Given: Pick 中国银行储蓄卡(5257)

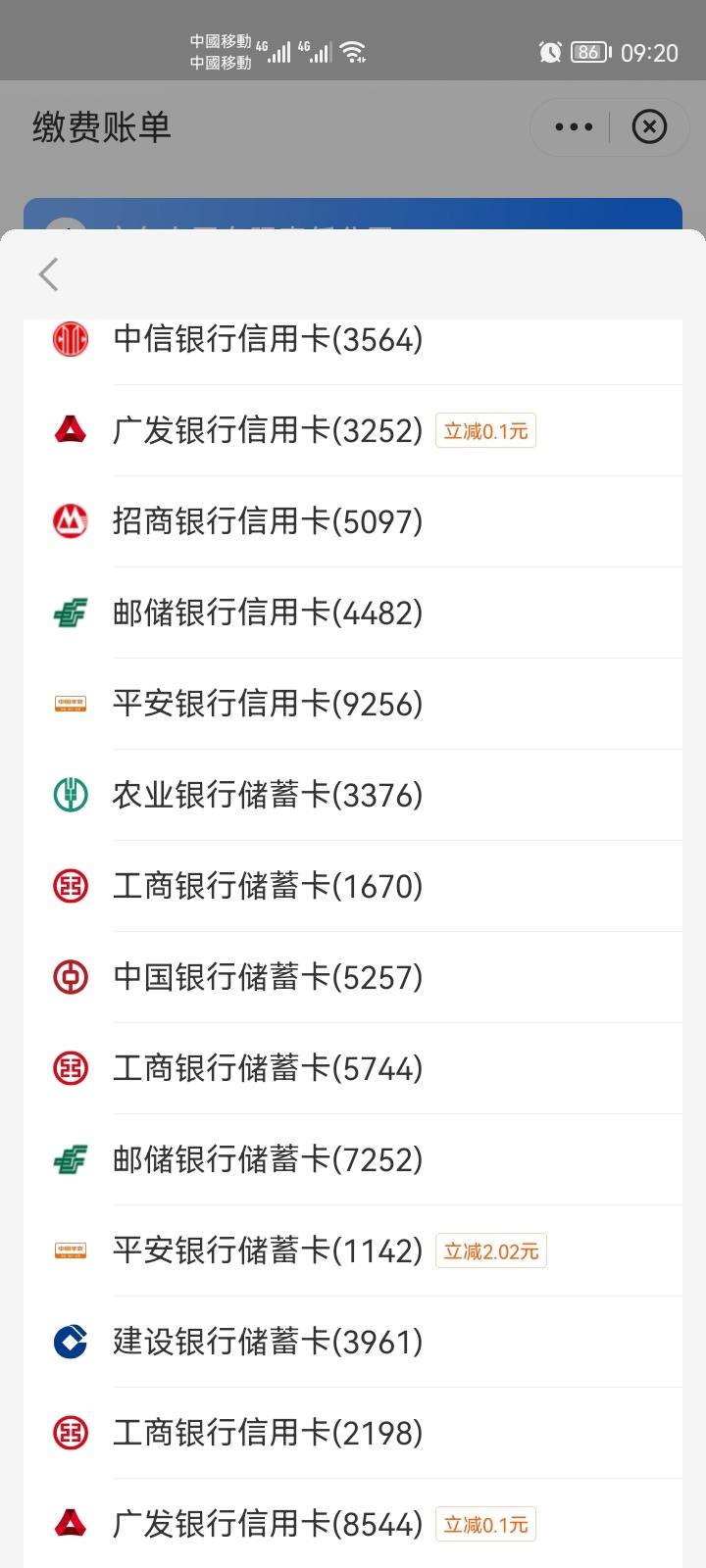Looking at the screenshot, I should pos(353,977).
